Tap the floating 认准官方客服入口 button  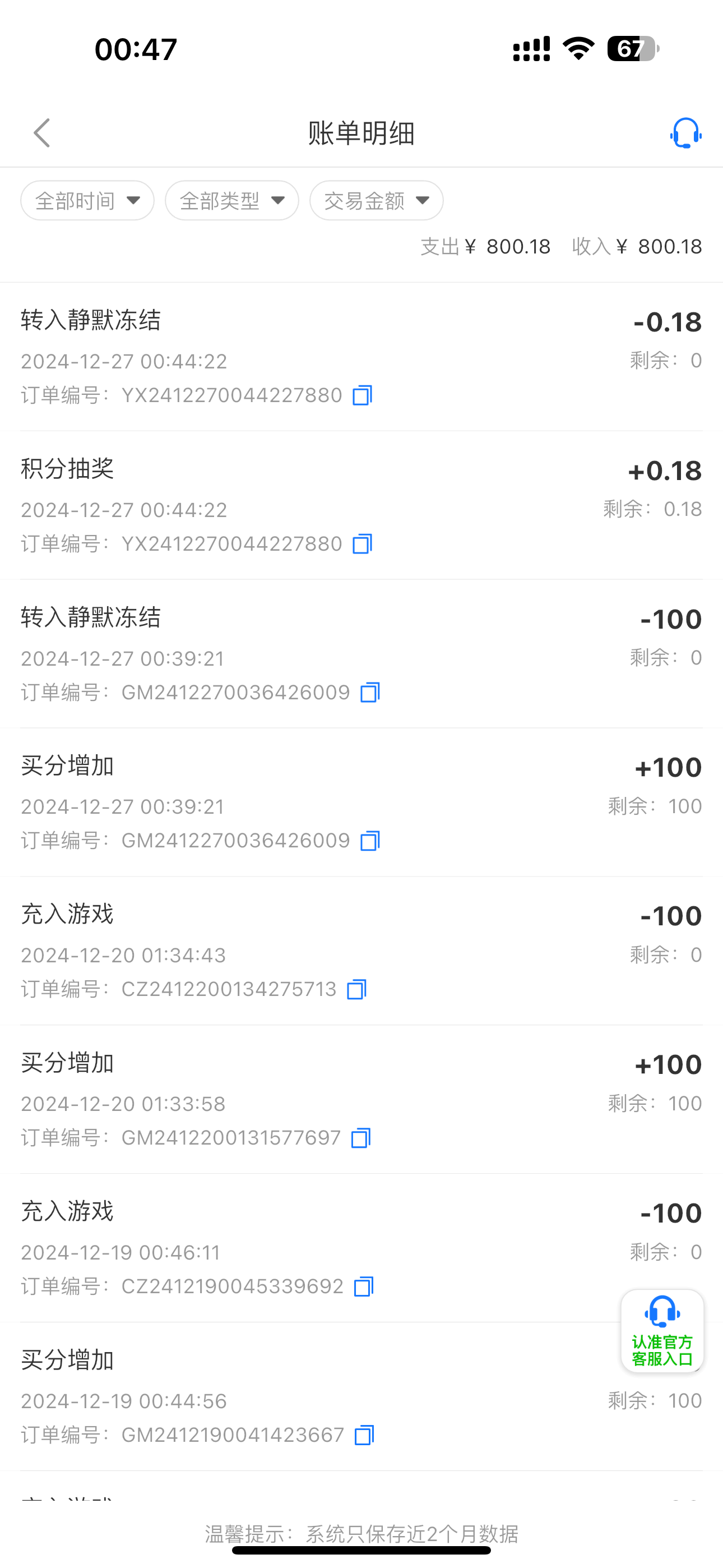[662, 1331]
